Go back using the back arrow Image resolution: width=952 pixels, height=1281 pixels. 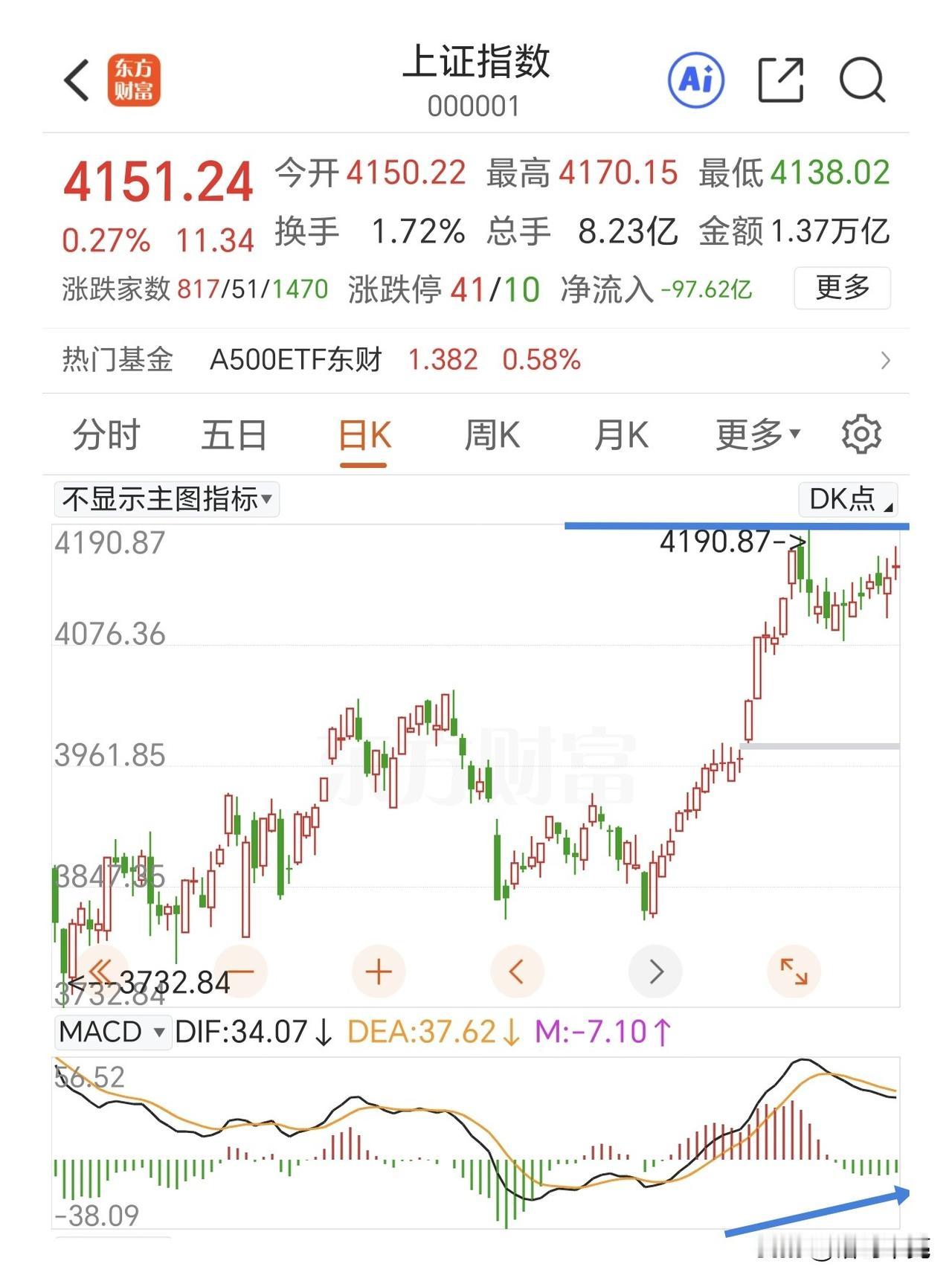(77, 80)
